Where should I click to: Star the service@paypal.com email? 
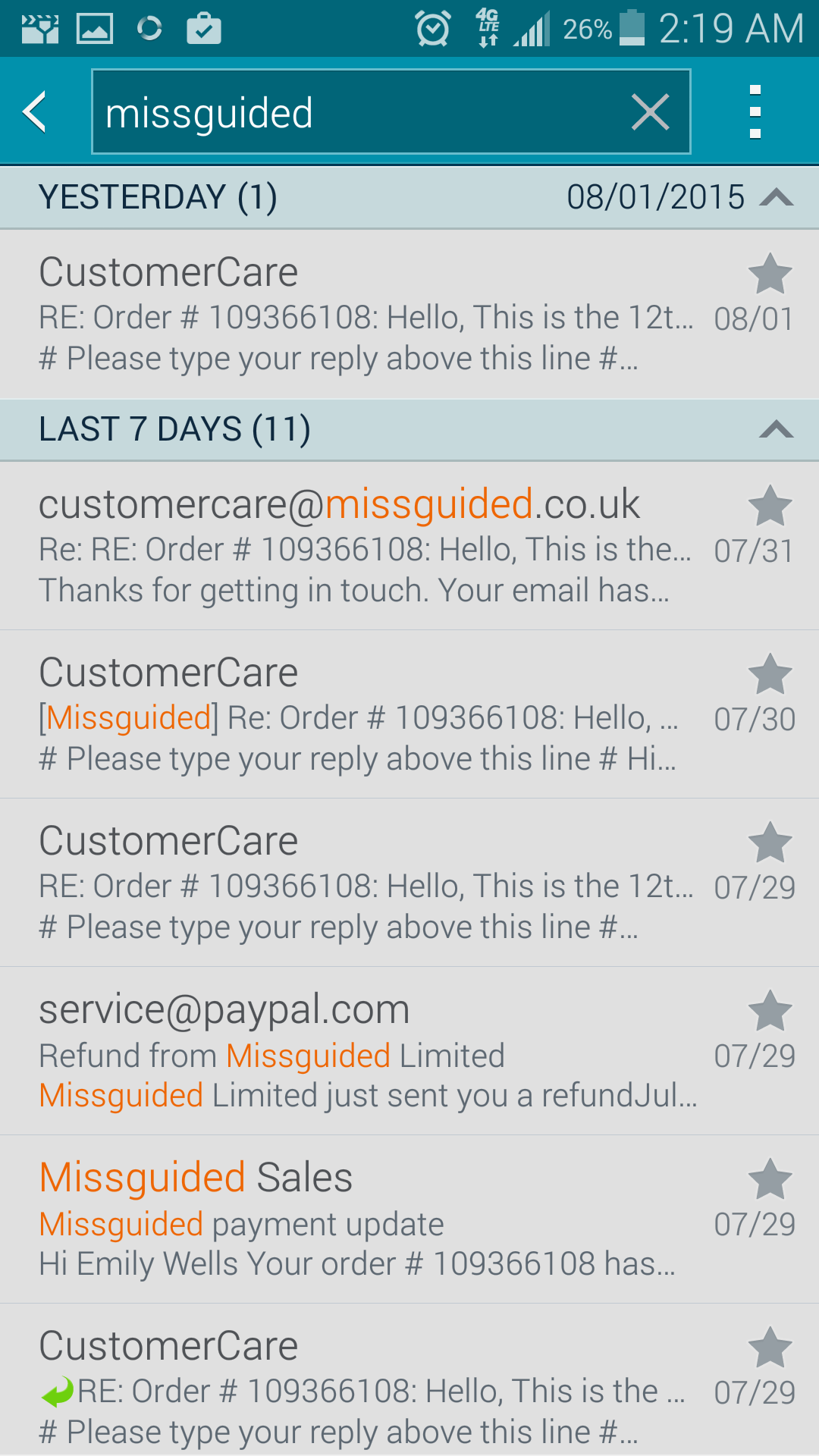click(770, 1010)
